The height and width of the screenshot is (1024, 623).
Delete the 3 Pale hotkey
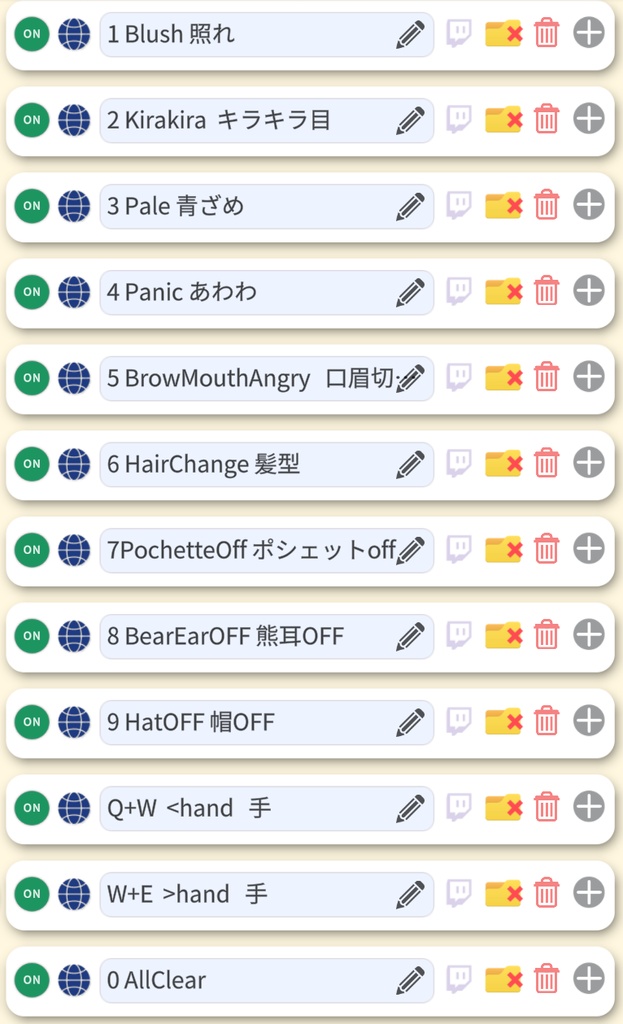coord(547,206)
